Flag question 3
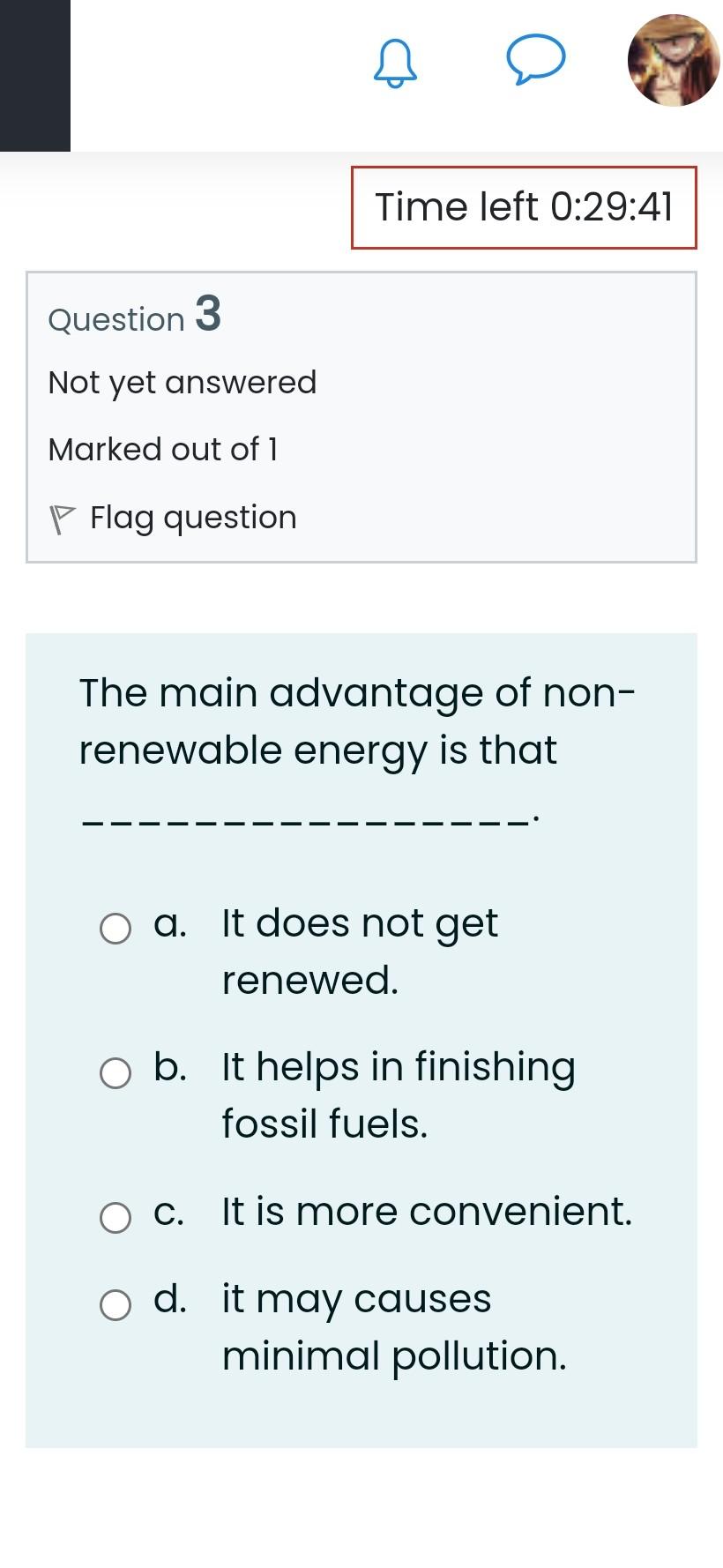Viewport: 723px width, 1568px height. pos(174,518)
